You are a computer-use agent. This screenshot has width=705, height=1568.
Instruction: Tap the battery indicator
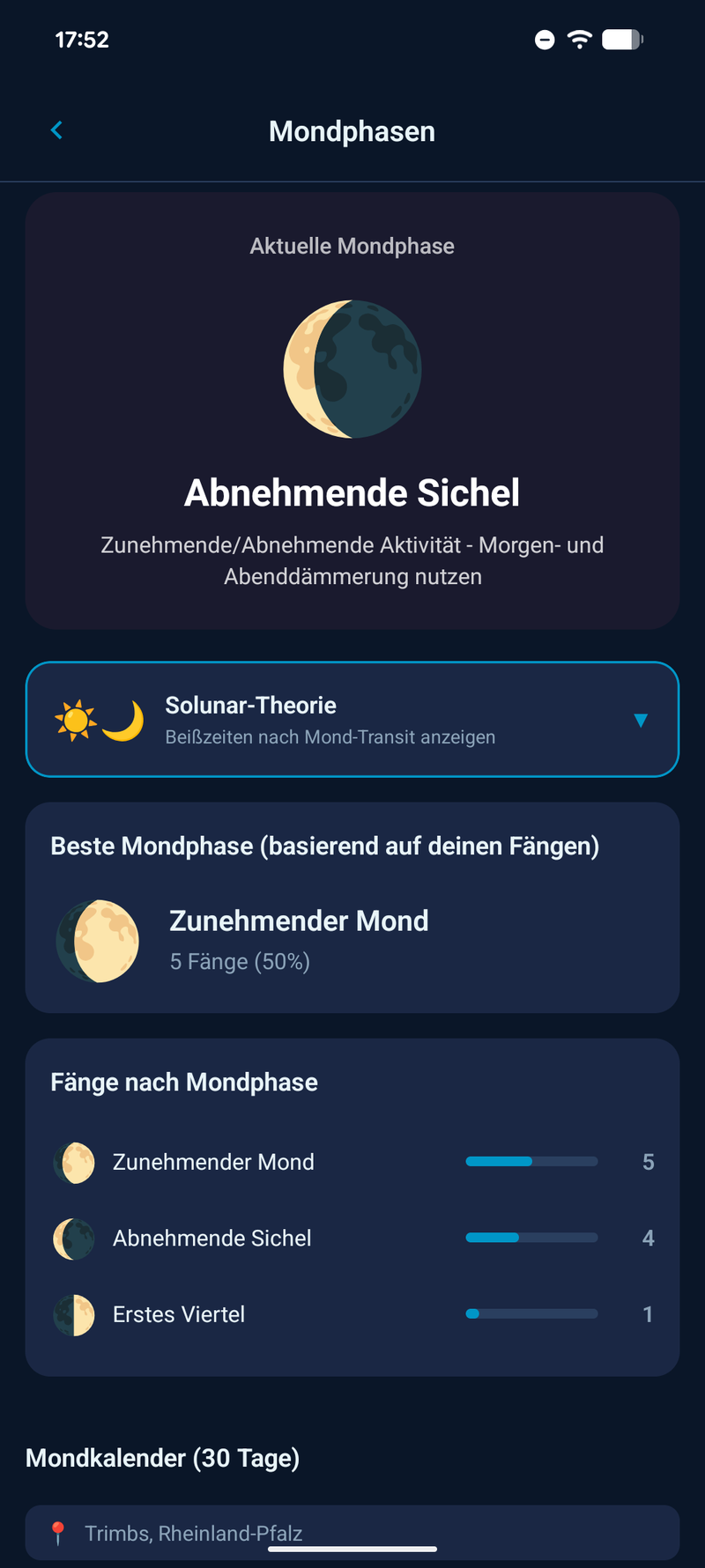point(622,39)
